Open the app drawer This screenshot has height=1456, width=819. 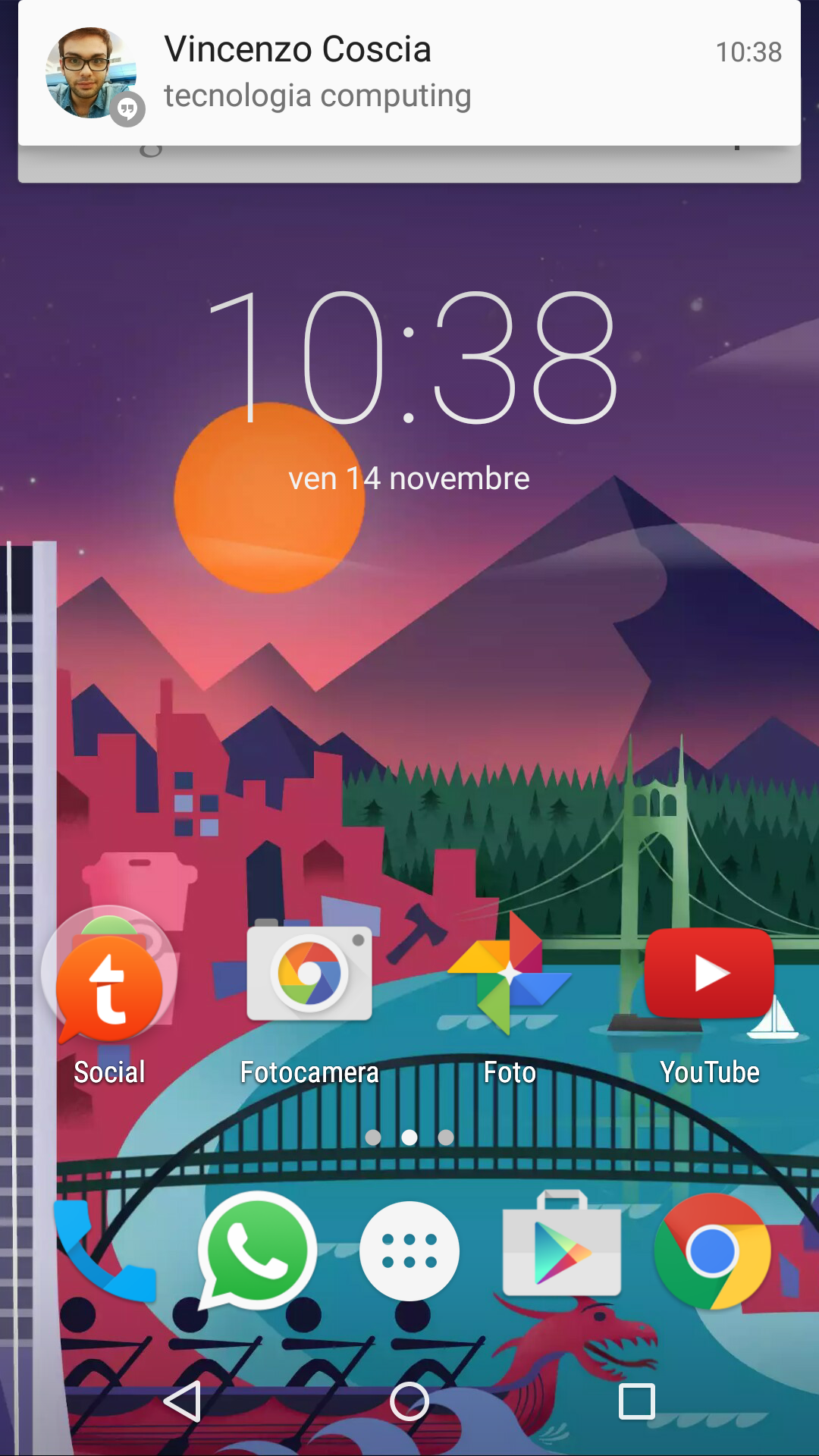(x=409, y=1251)
